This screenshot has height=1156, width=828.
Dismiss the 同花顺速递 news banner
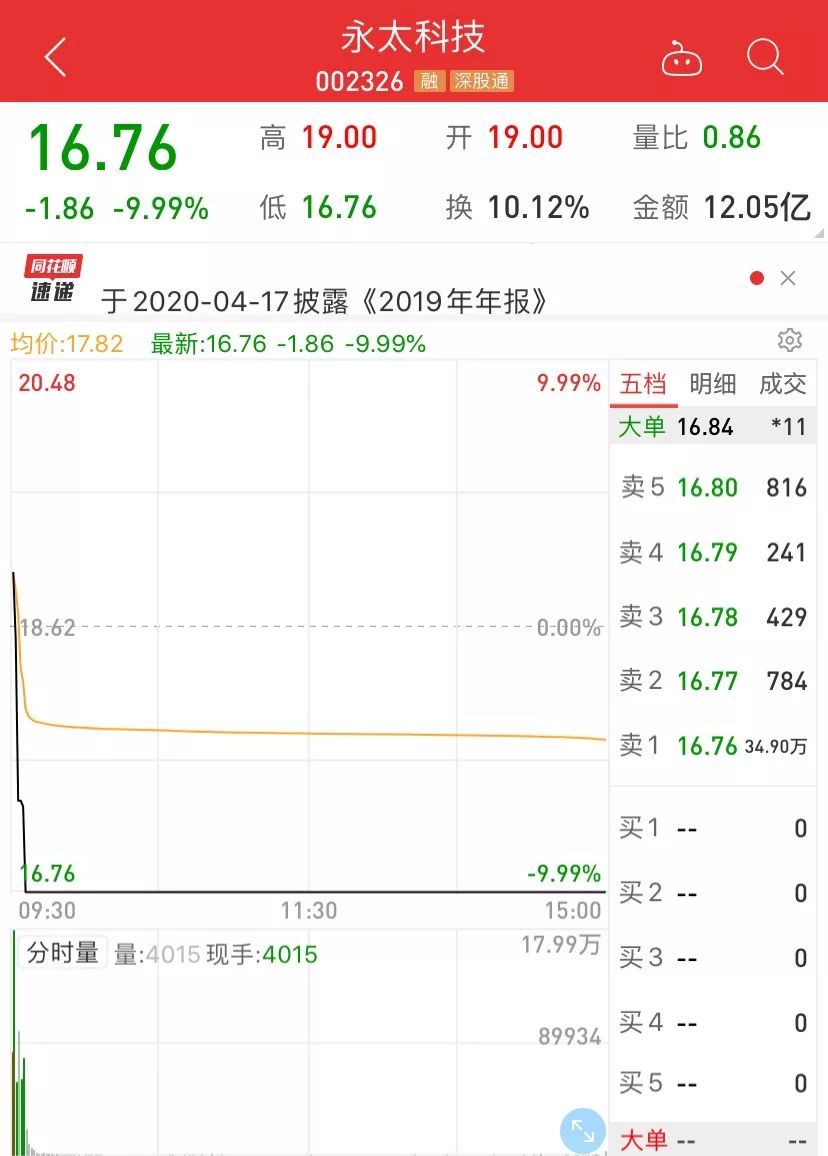(788, 278)
